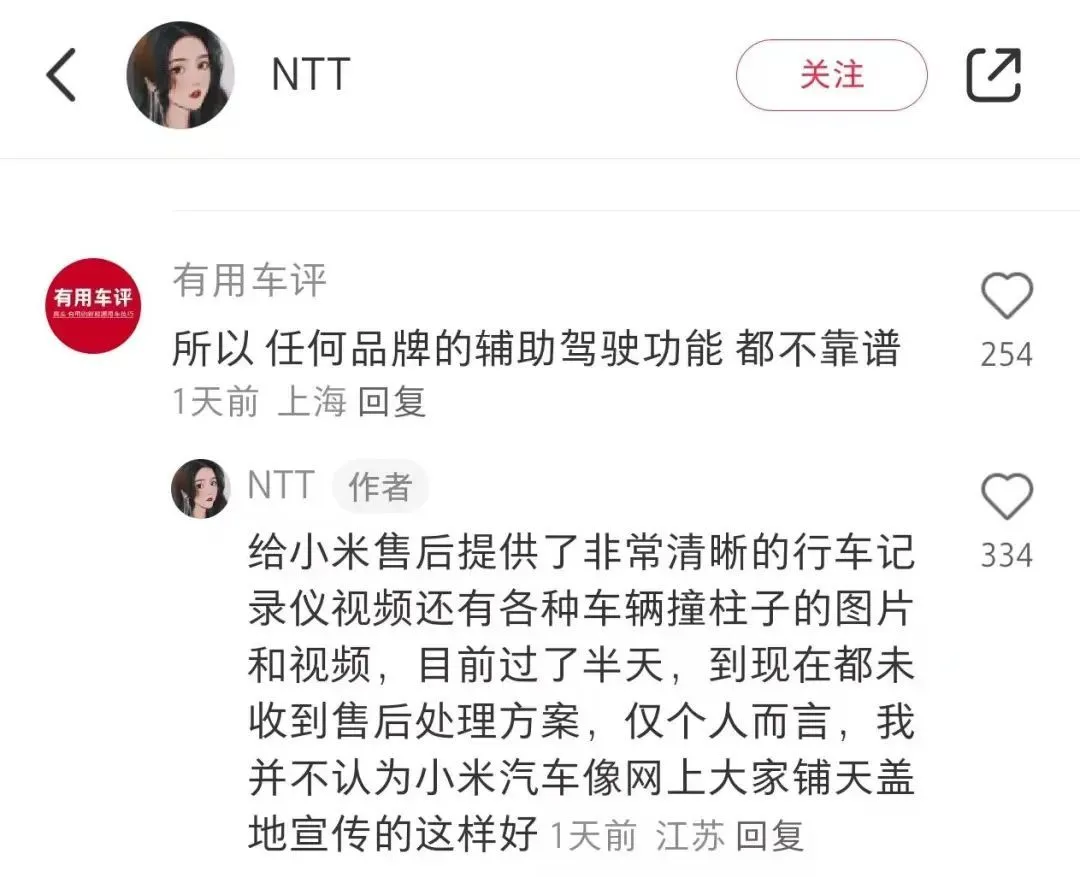Open NTT's avatar beside the reply
Screen dimensions: 1080x877
click(x=200, y=488)
